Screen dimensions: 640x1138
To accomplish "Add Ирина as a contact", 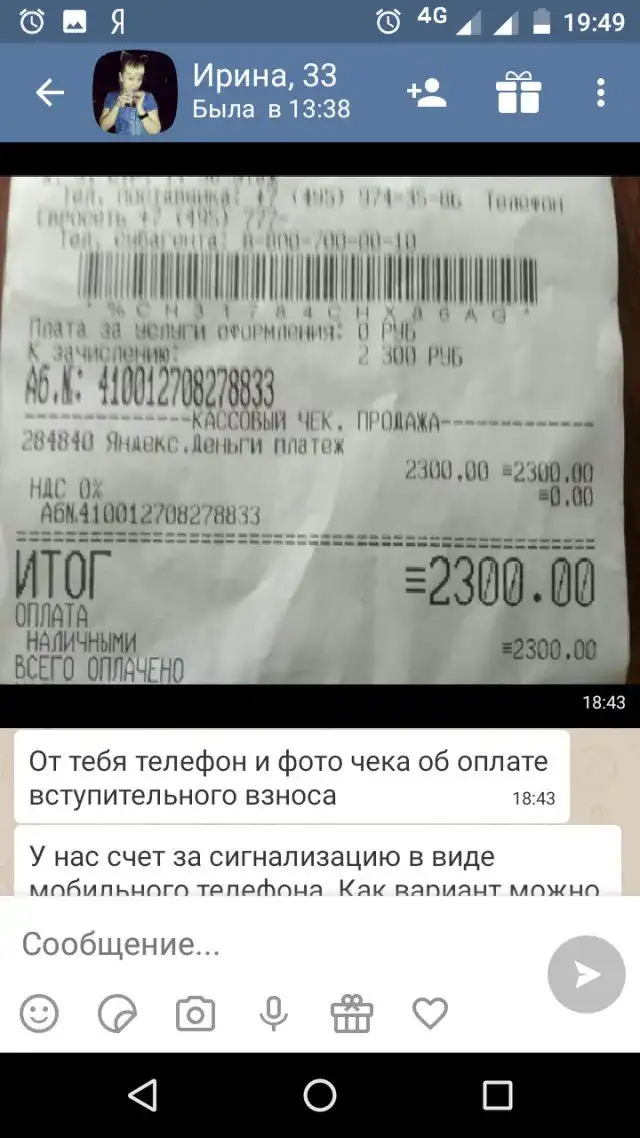I will [426, 93].
